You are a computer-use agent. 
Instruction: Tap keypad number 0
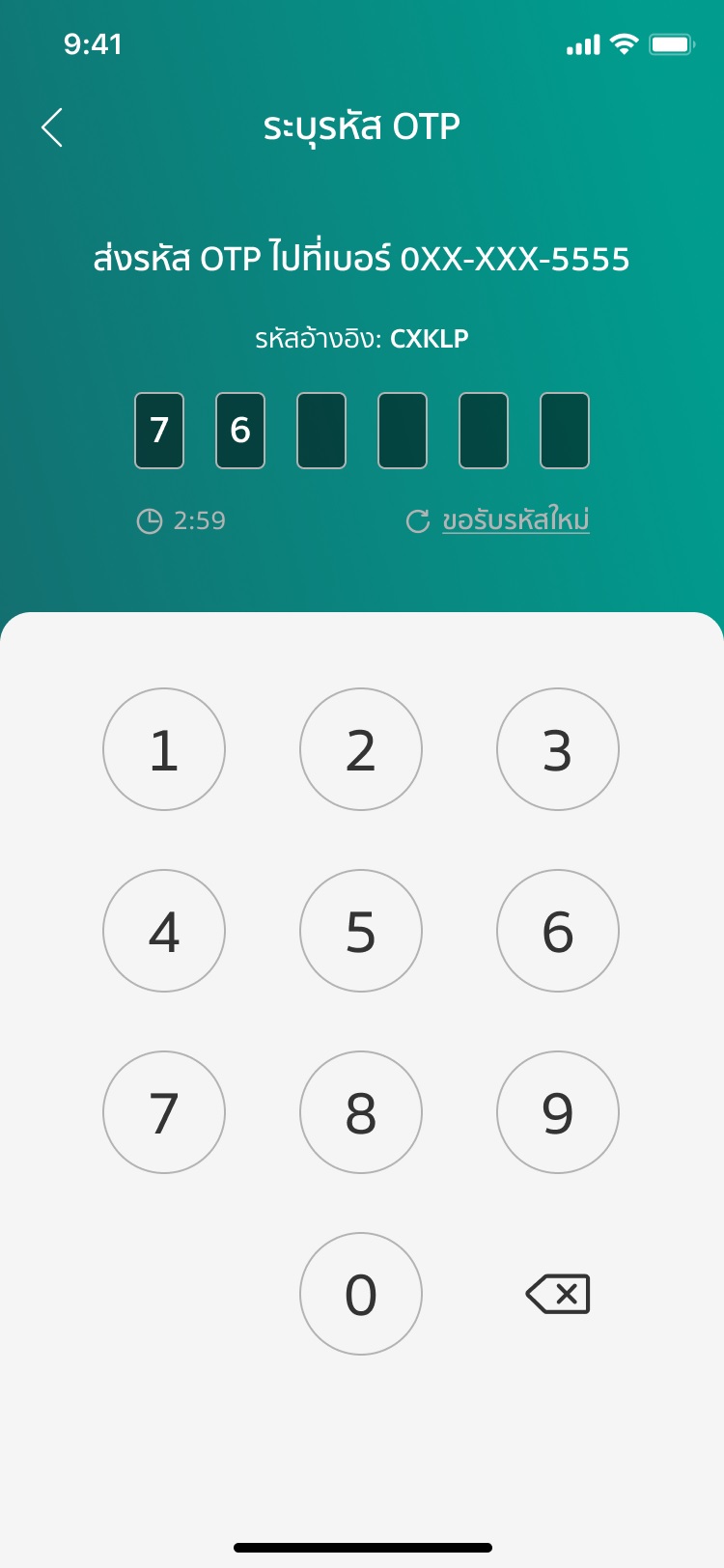click(361, 1294)
